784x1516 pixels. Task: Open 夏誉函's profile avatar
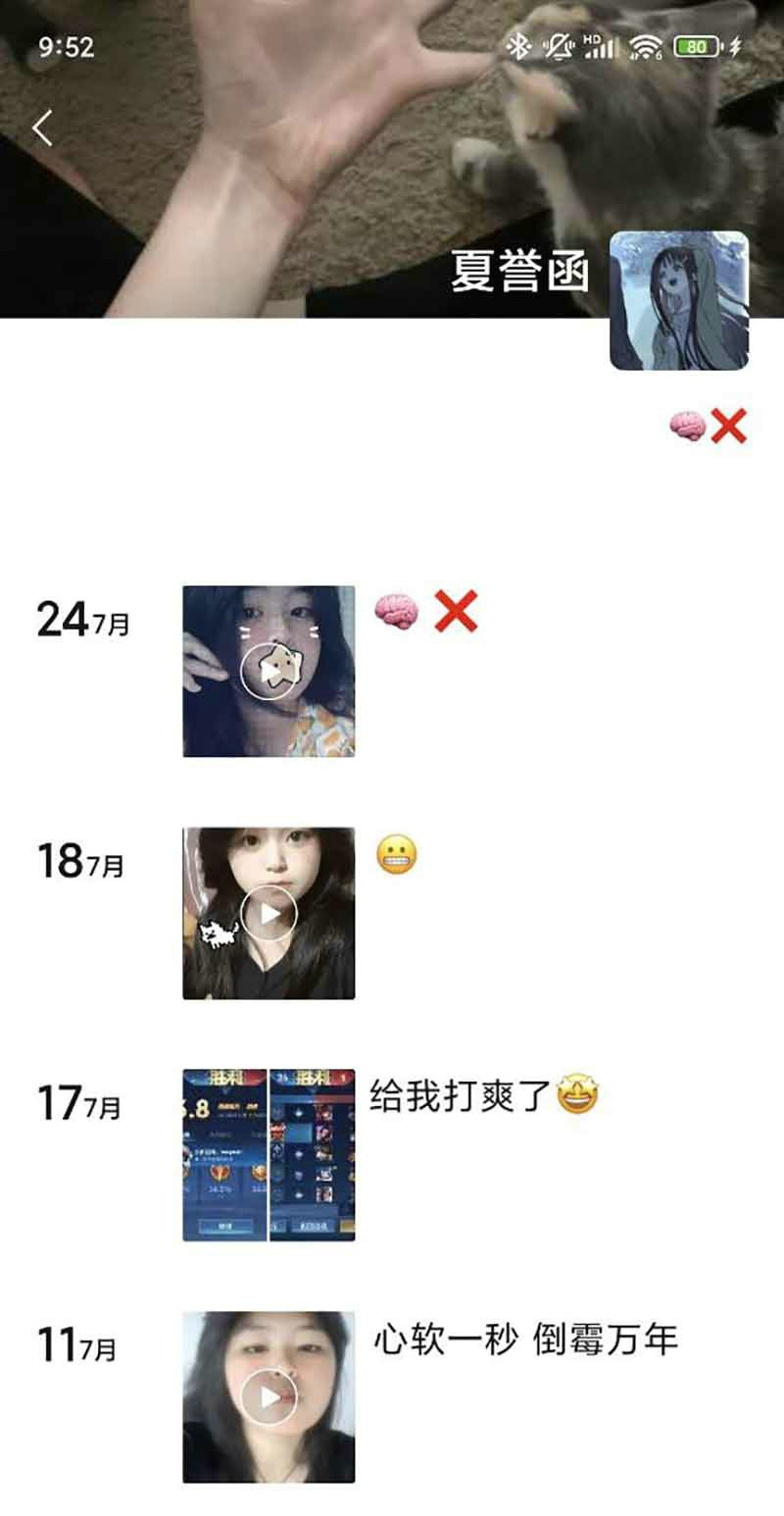click(679, 301)
